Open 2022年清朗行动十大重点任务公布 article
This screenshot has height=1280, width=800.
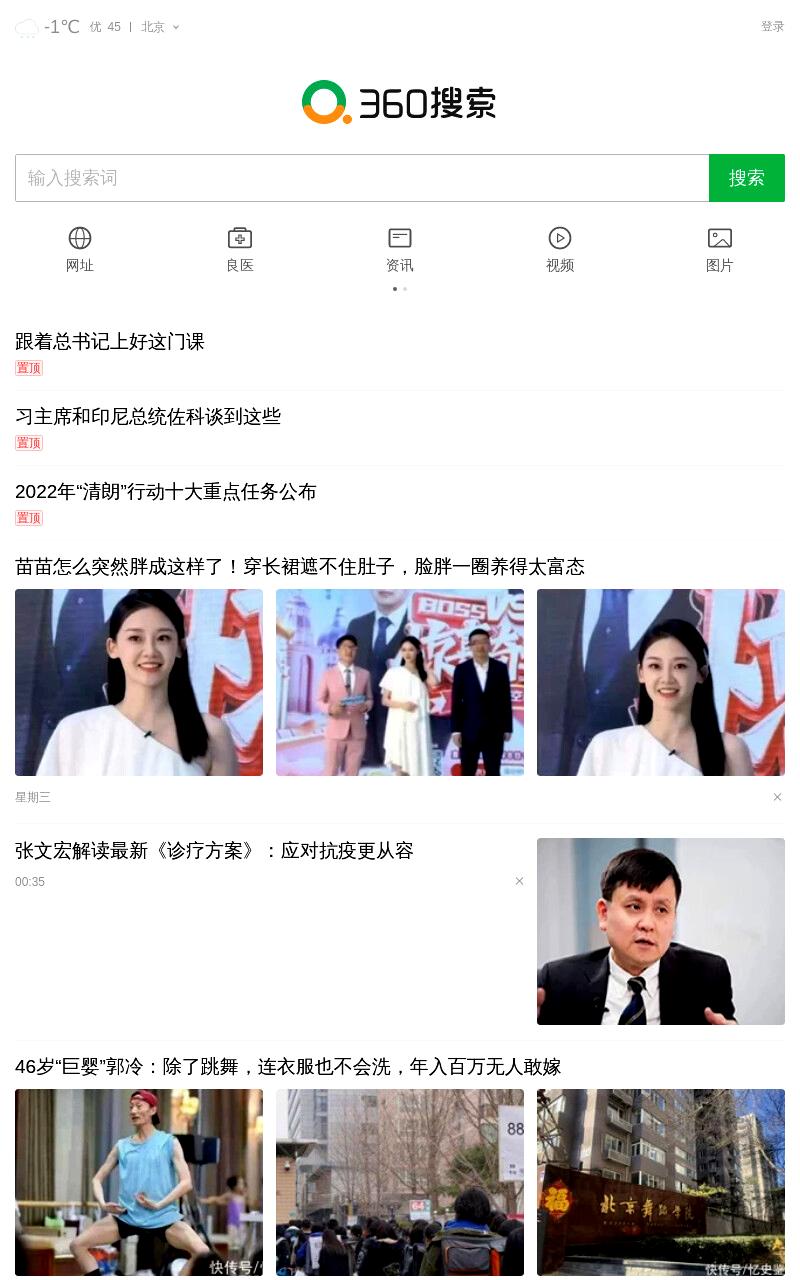pos(166,492)
